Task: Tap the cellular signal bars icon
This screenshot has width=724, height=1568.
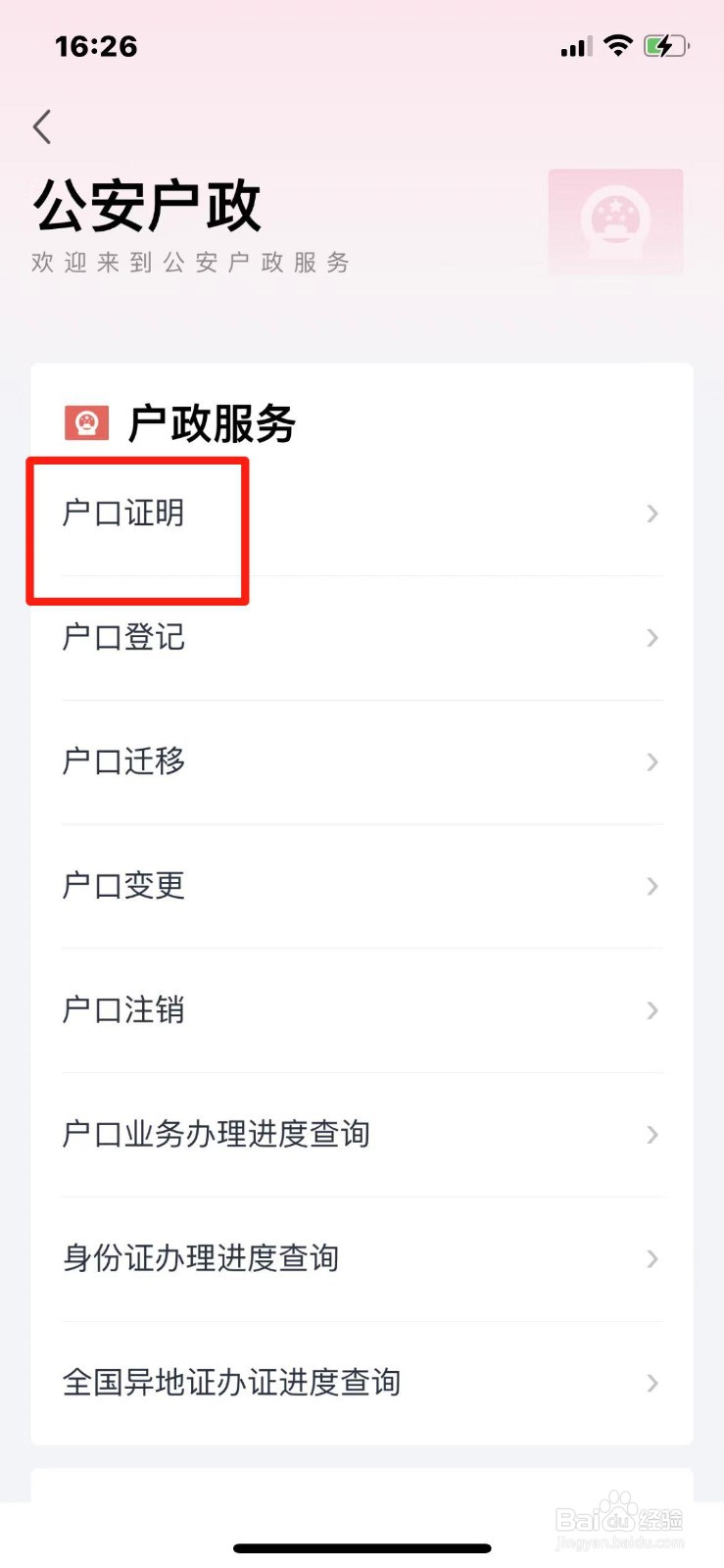Action: [574, 45]
